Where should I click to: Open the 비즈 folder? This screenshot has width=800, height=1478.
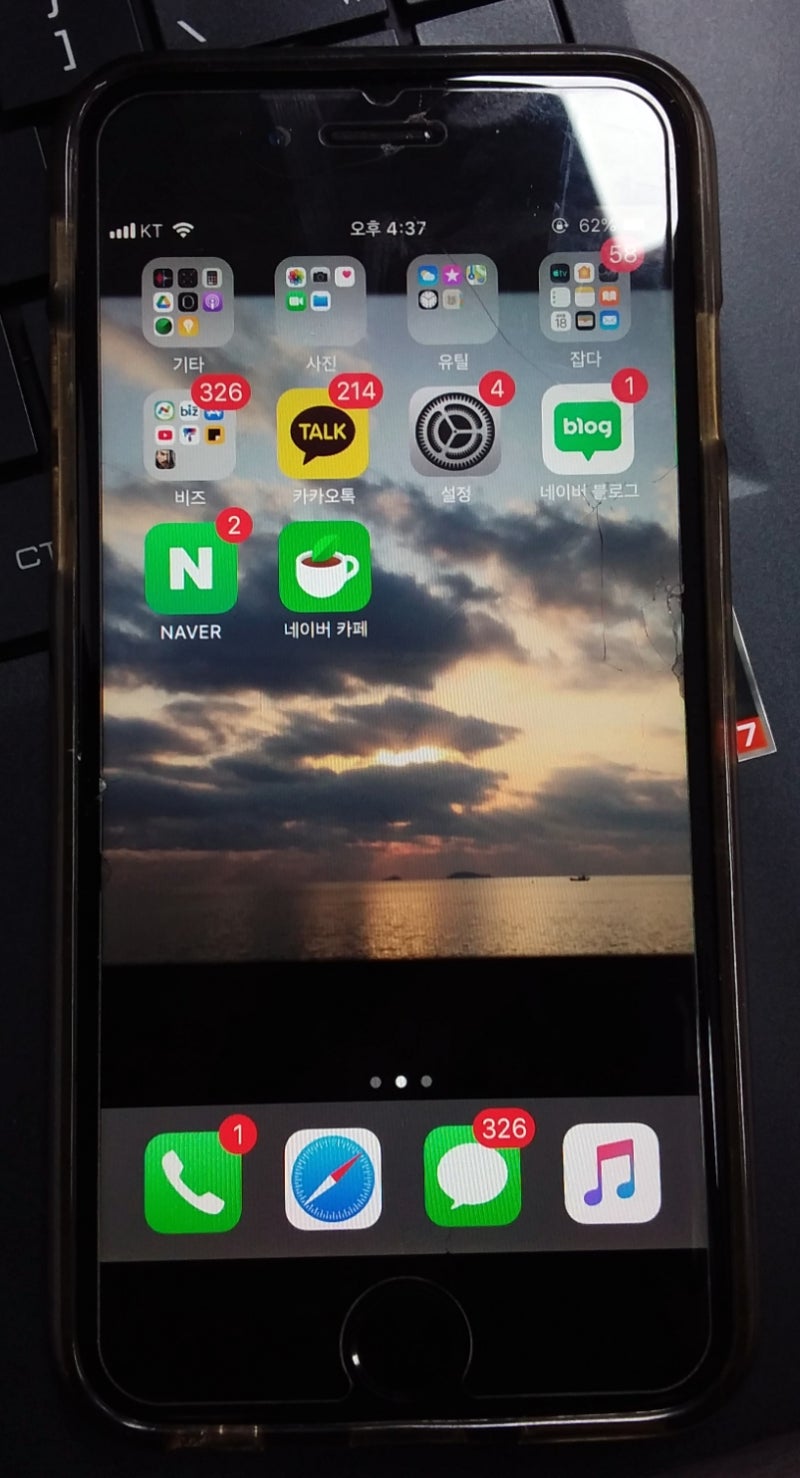point(190,434)
